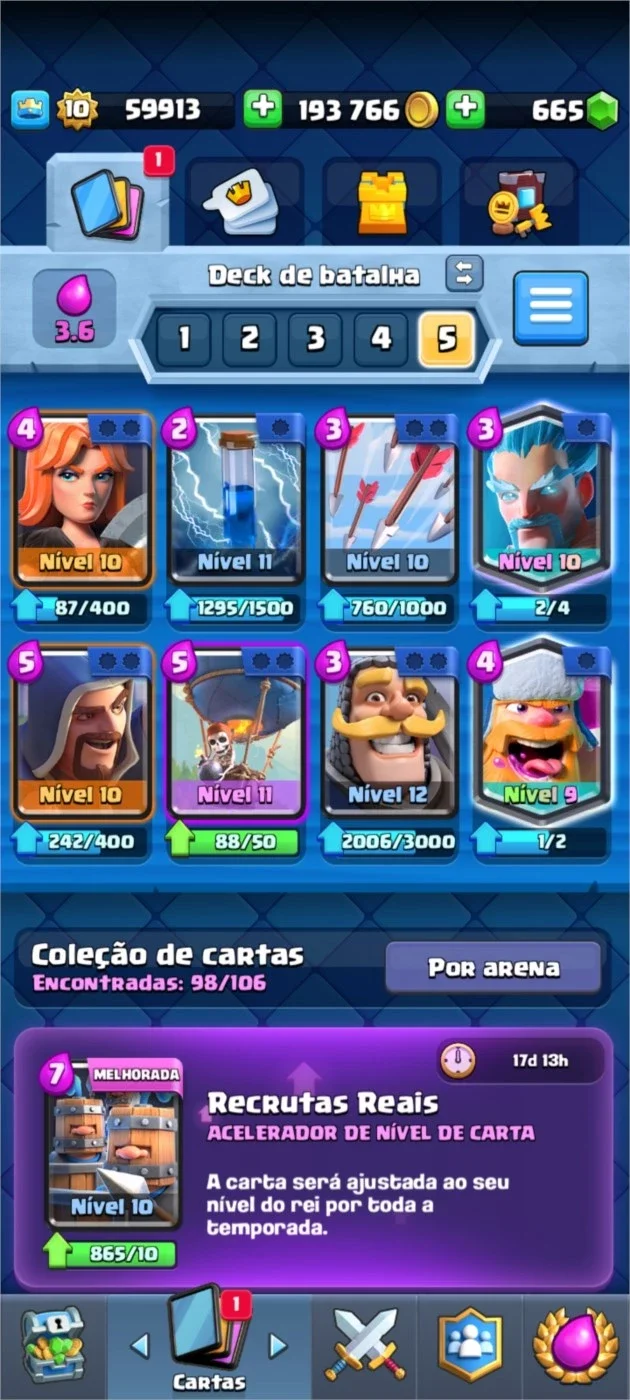Buy gems with the green plus

[x=465, y=110]
